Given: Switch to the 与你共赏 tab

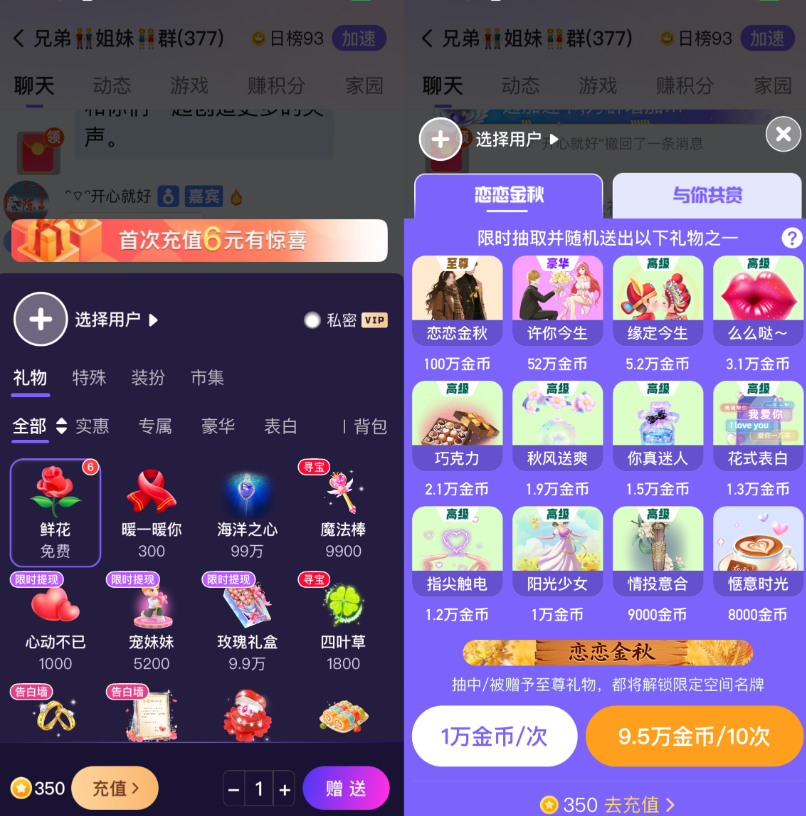Looking at the screenshot, I should coord(706,195).
